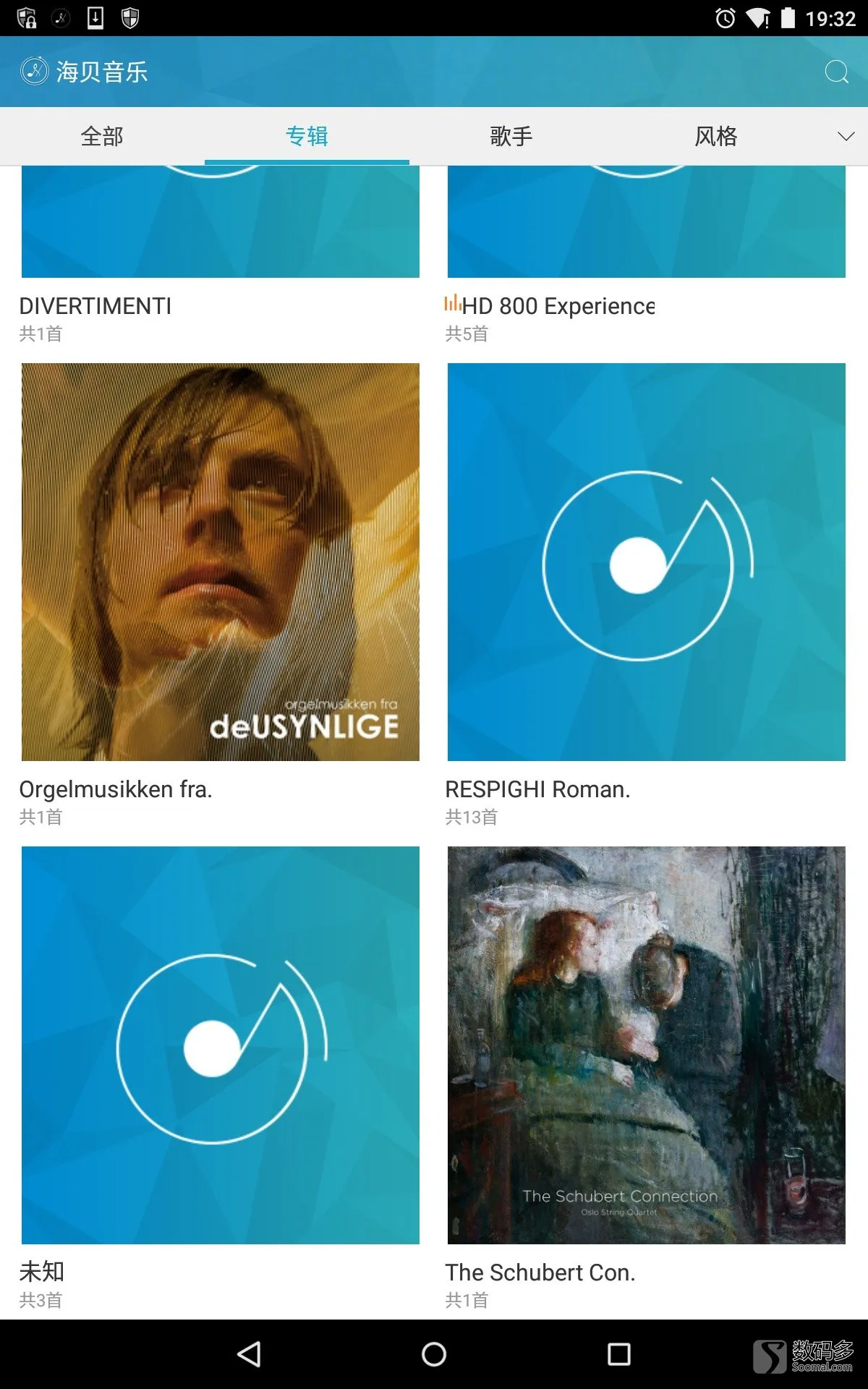Switch to the 全部 tab
Viewport: 868px width, 1389px height.
tap(102, 136)
